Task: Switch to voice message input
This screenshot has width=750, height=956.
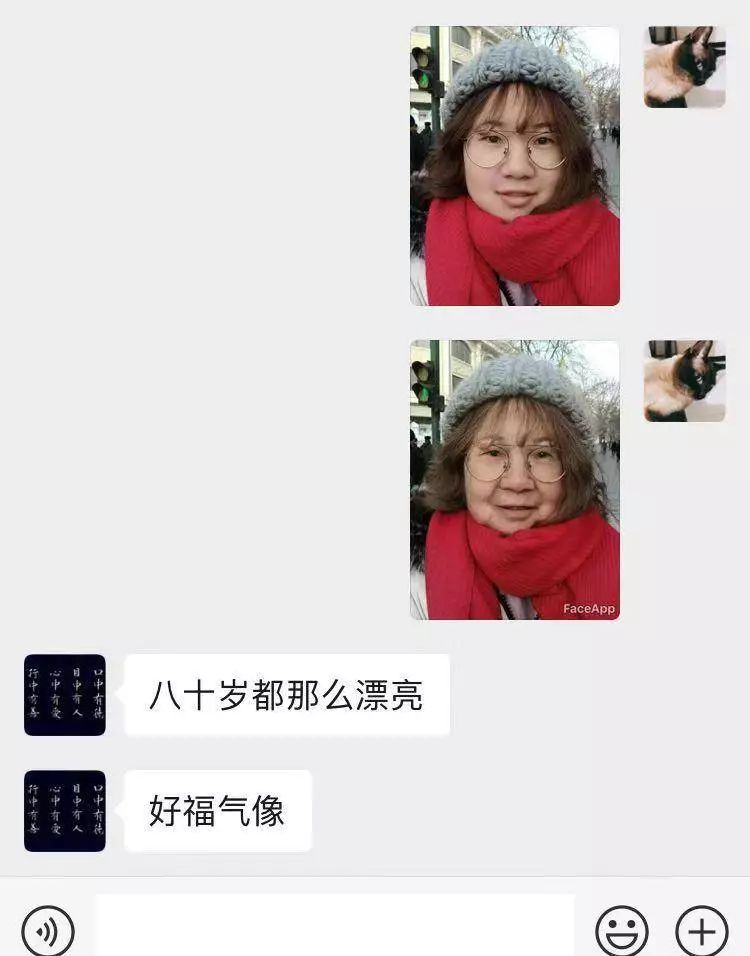Action: 48,931
